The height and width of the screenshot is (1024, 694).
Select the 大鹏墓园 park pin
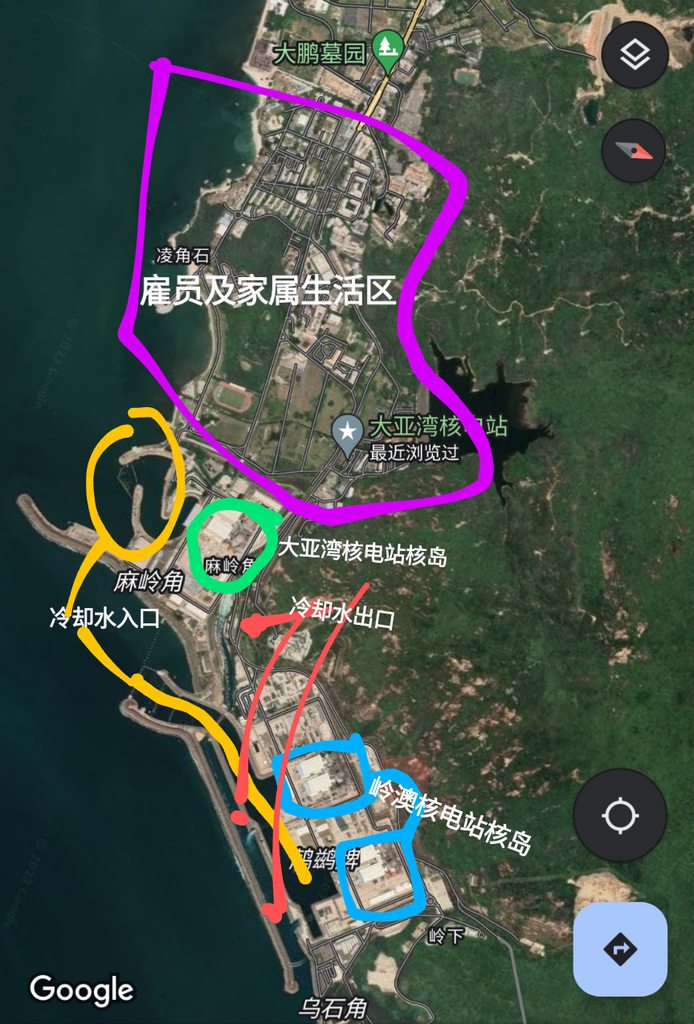pos(386,45)
